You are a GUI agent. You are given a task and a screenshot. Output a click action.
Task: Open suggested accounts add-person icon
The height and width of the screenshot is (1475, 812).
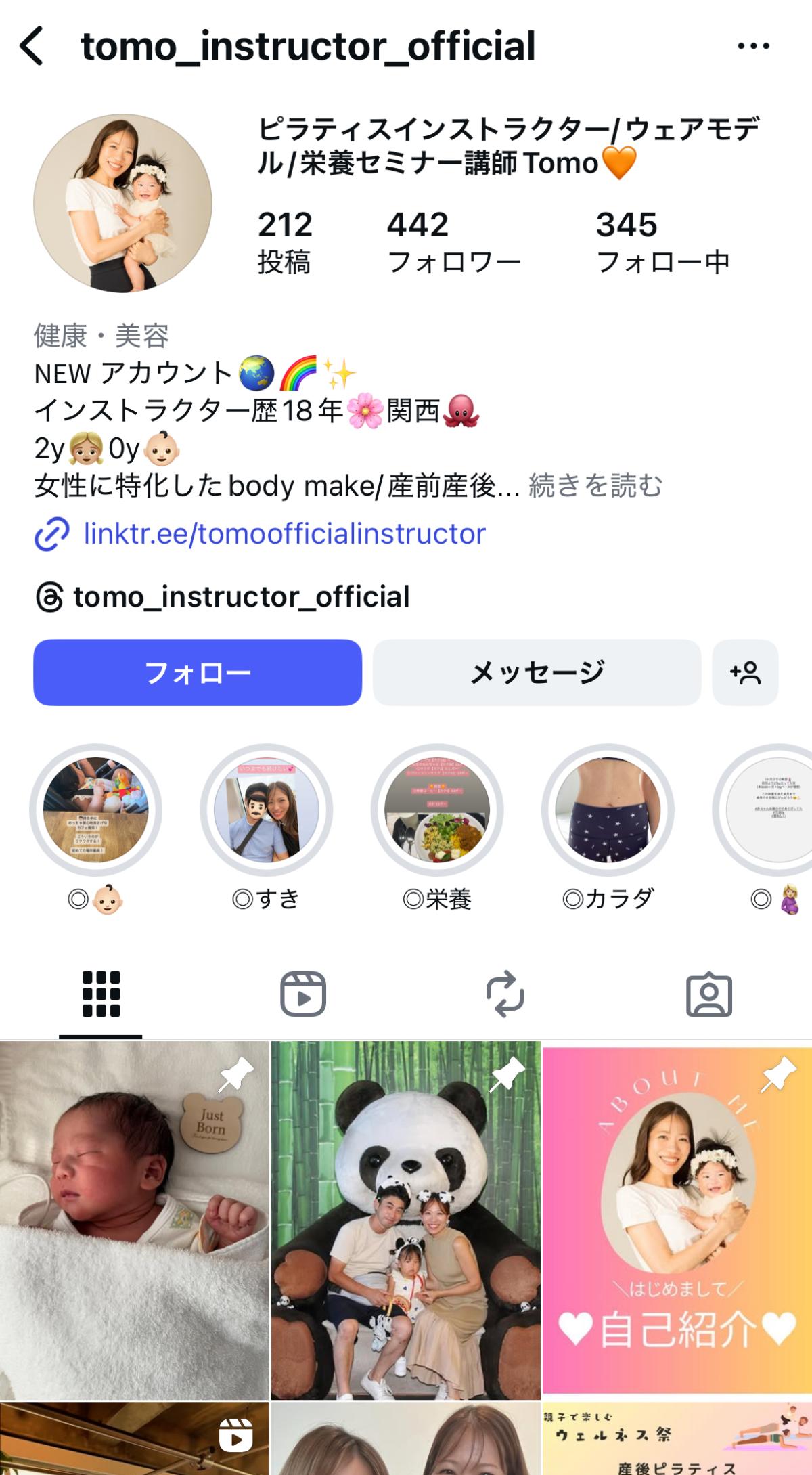[745, 672]
